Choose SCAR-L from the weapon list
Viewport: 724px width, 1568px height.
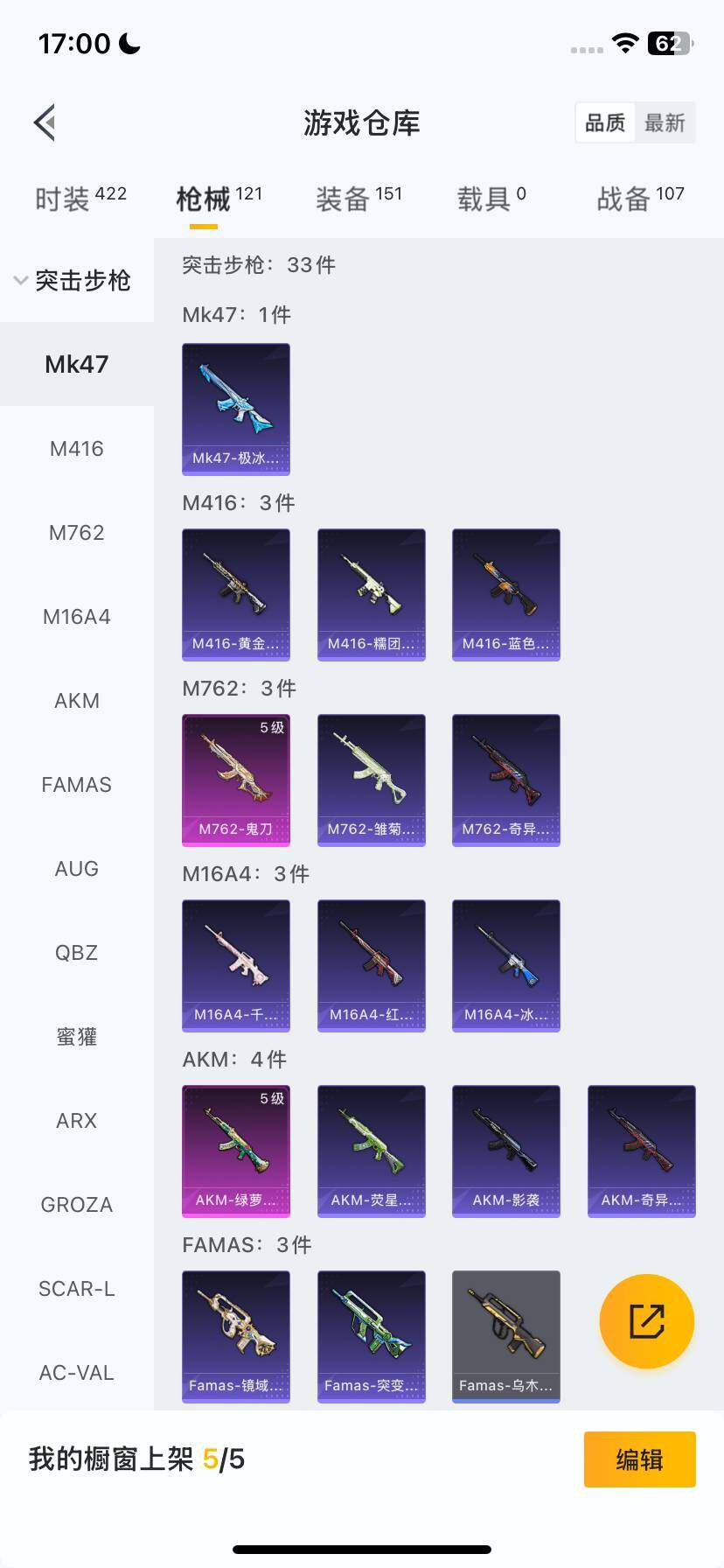[x=77, y=1289]
